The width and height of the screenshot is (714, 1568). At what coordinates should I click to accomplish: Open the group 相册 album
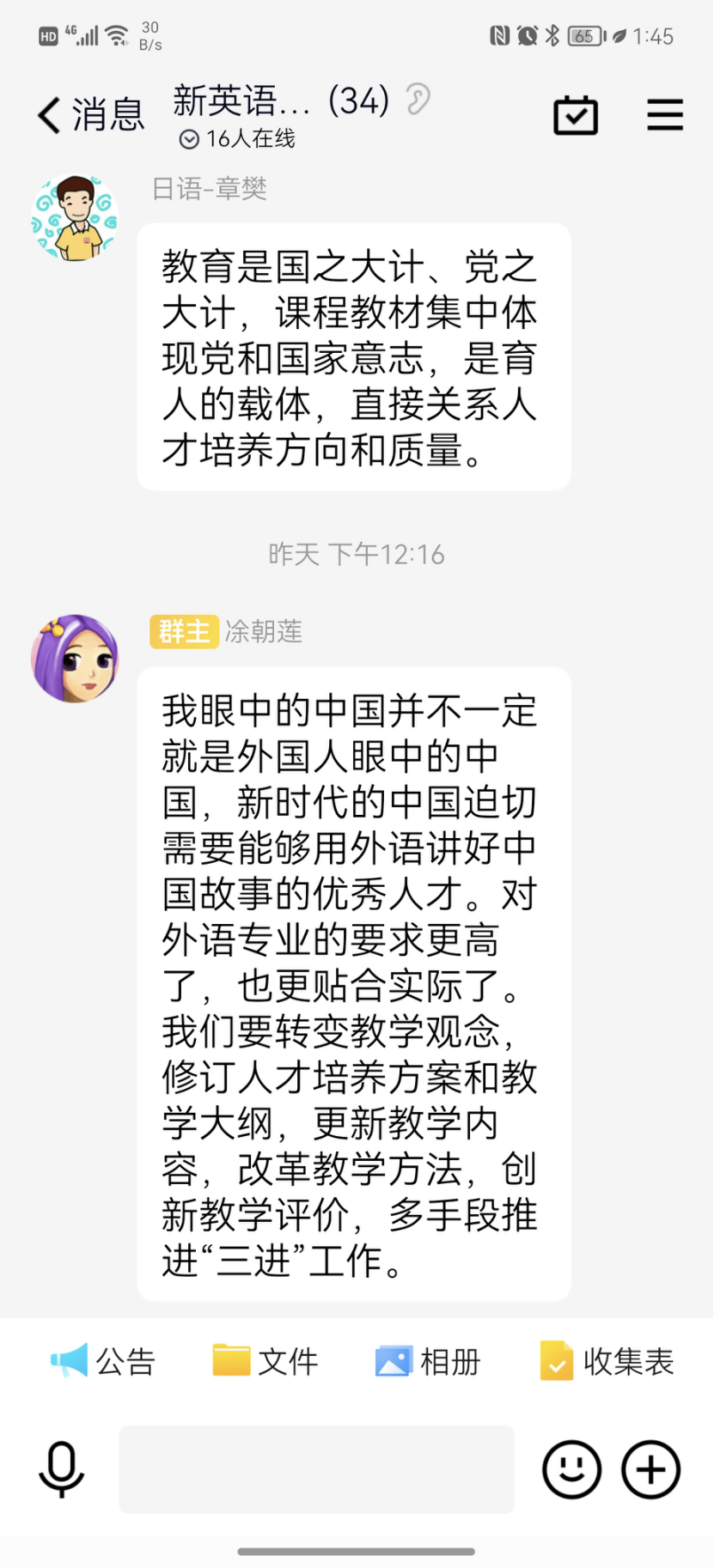coord(428,1361)
